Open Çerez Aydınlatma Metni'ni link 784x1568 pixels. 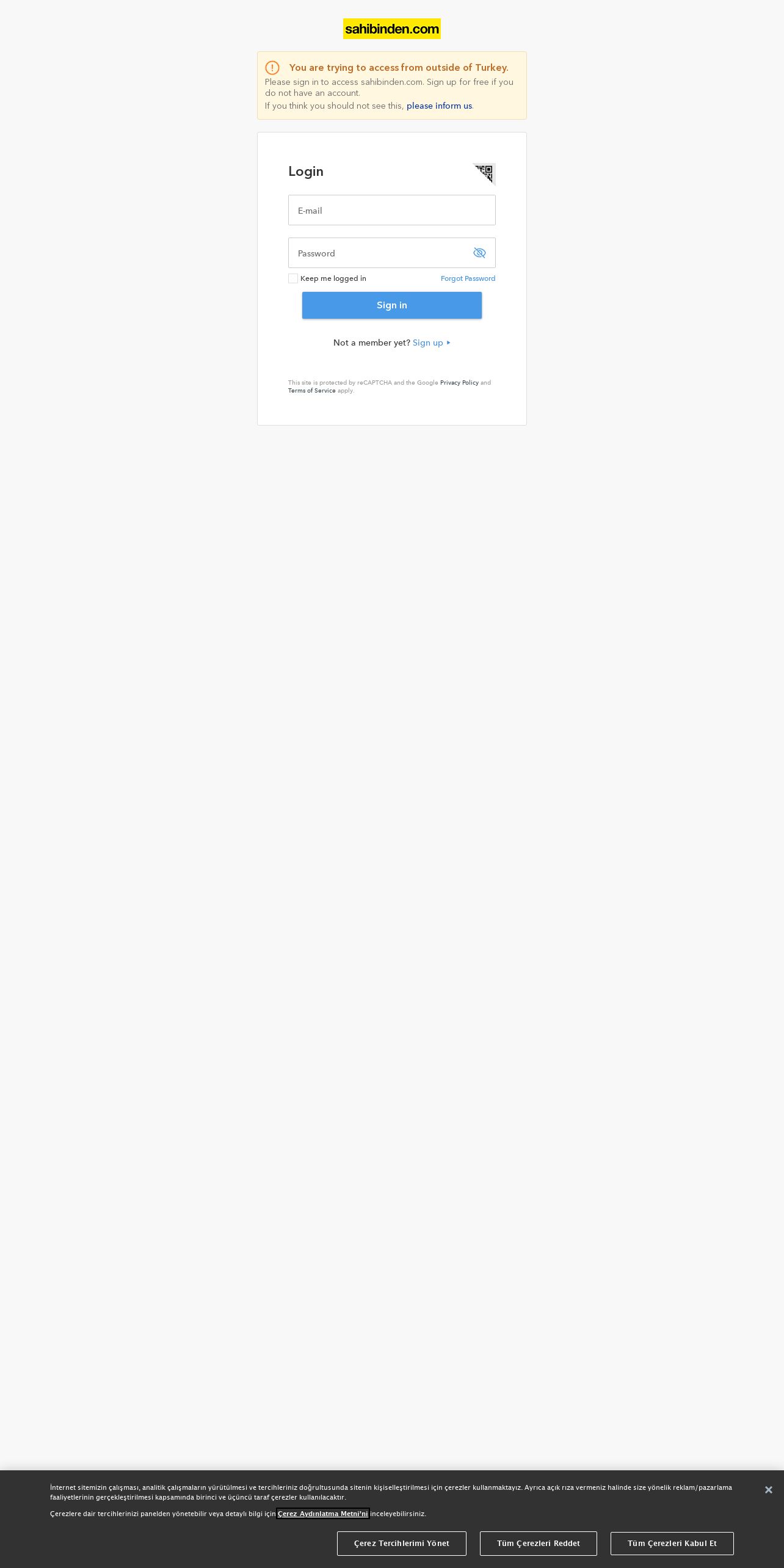[x=322, y=1513]
